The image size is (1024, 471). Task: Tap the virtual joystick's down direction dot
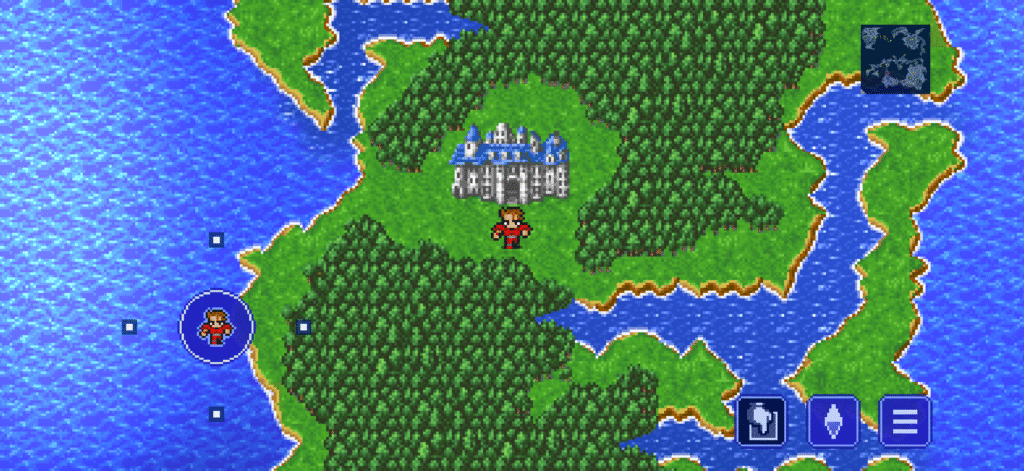[x=216, y=413]
